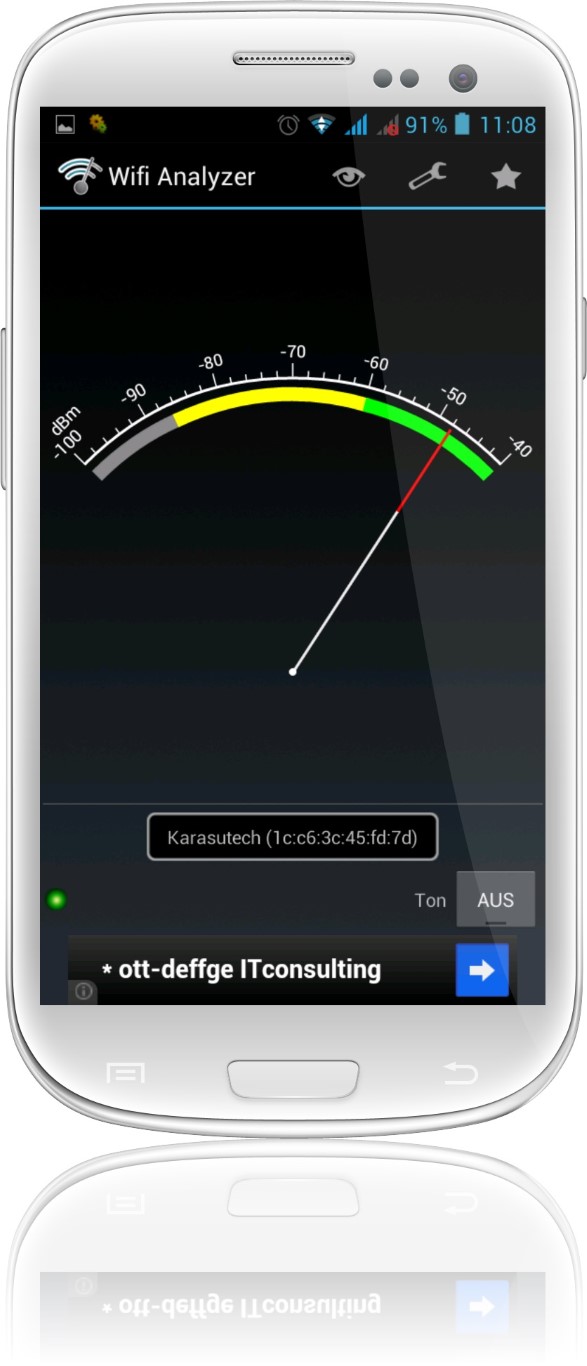Viewport: 587px width, 1366px height.
Task: Open the eye view selector icon
Action: pos(349,177)
